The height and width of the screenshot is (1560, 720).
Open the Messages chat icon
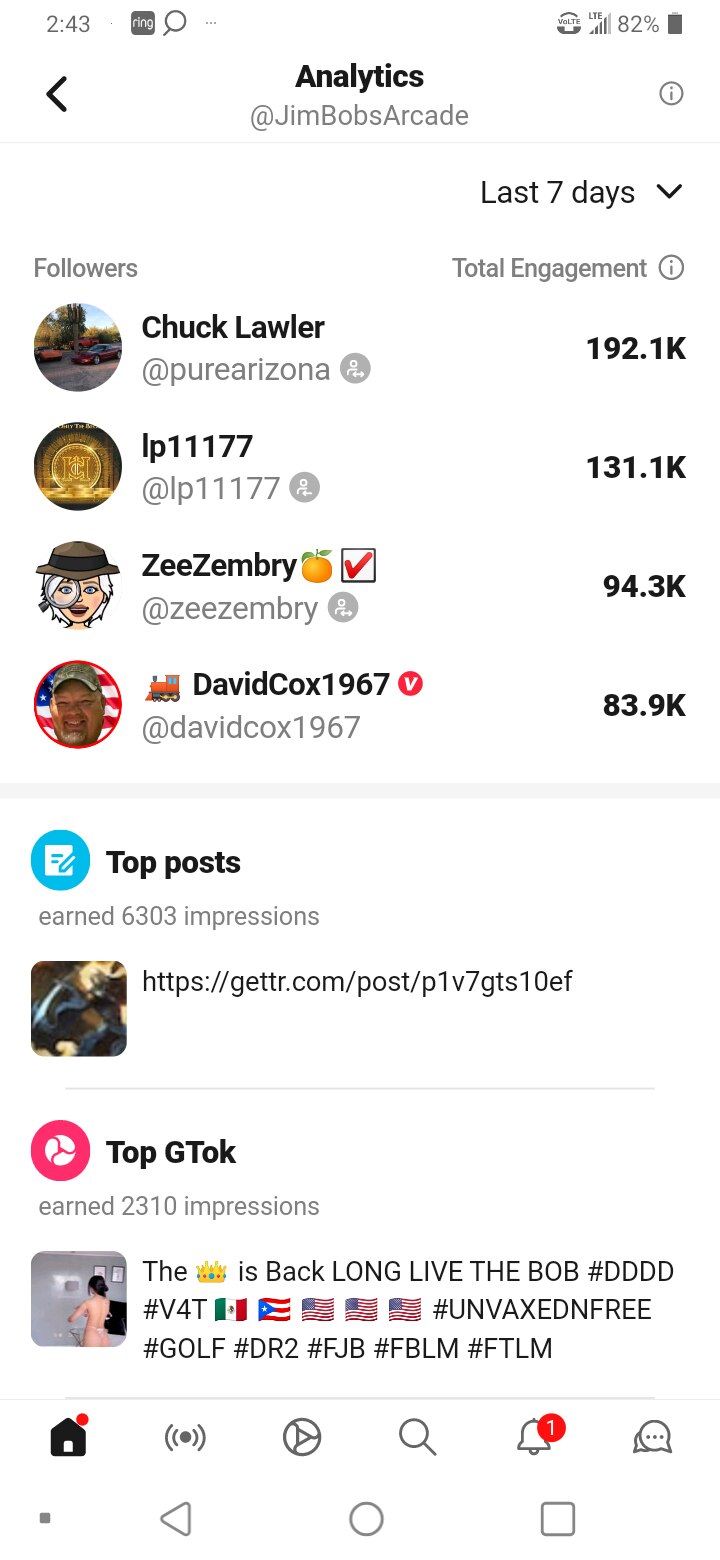click(x=652, y=1437)
